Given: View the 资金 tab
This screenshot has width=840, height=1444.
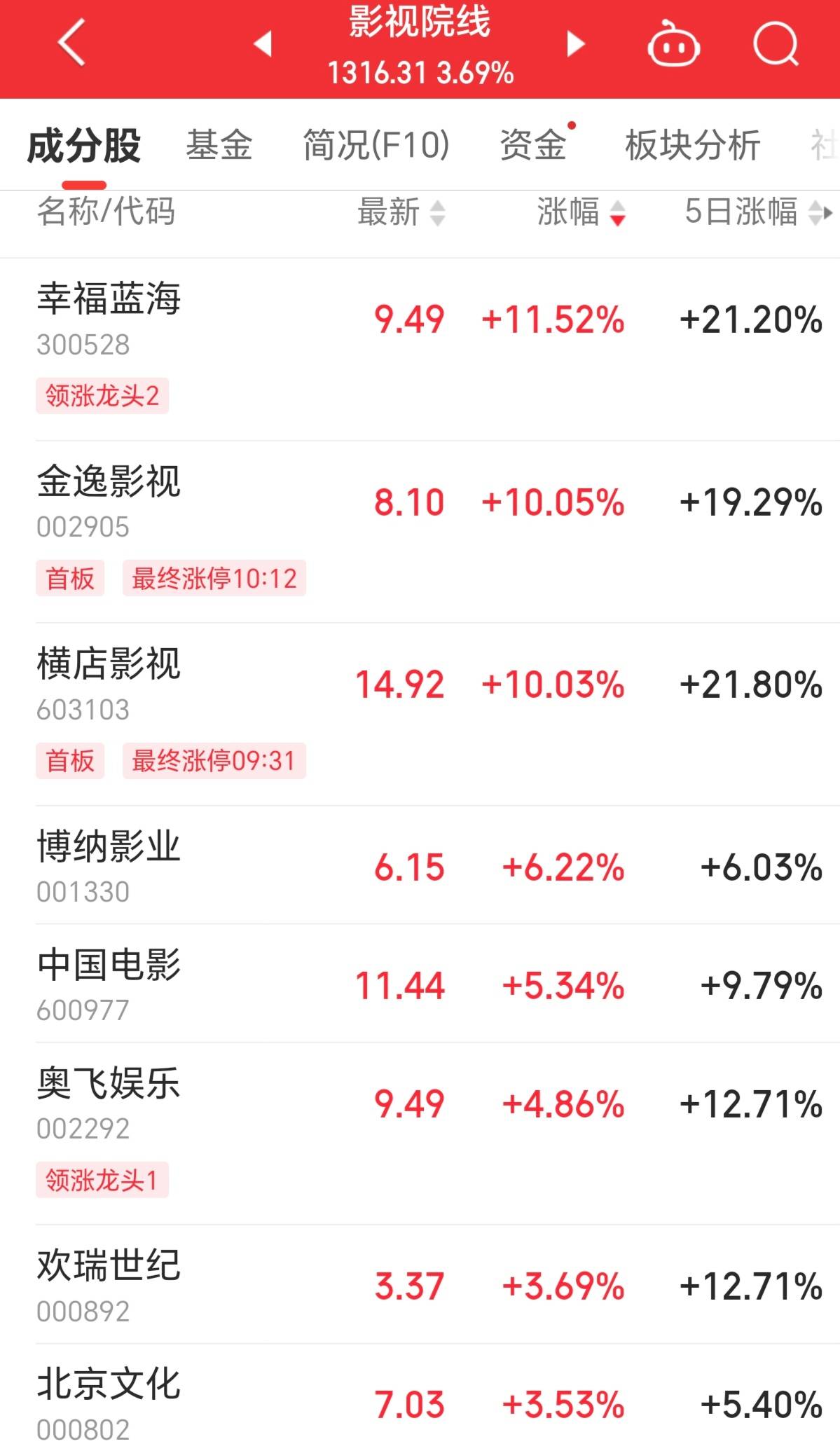Looking at the screenshot, I should (x=533, y=146).
